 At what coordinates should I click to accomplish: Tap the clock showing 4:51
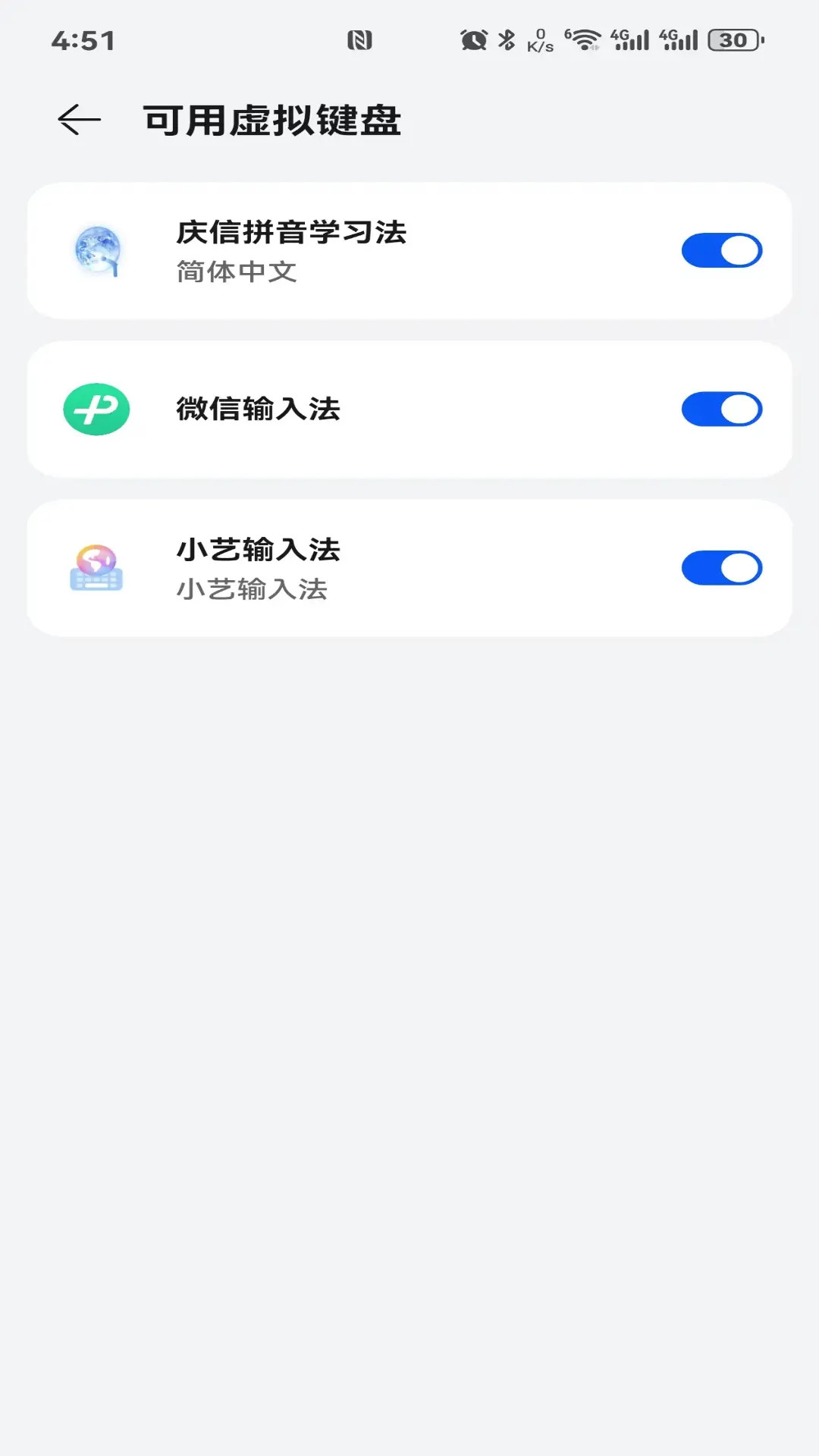tap(83, 40)
